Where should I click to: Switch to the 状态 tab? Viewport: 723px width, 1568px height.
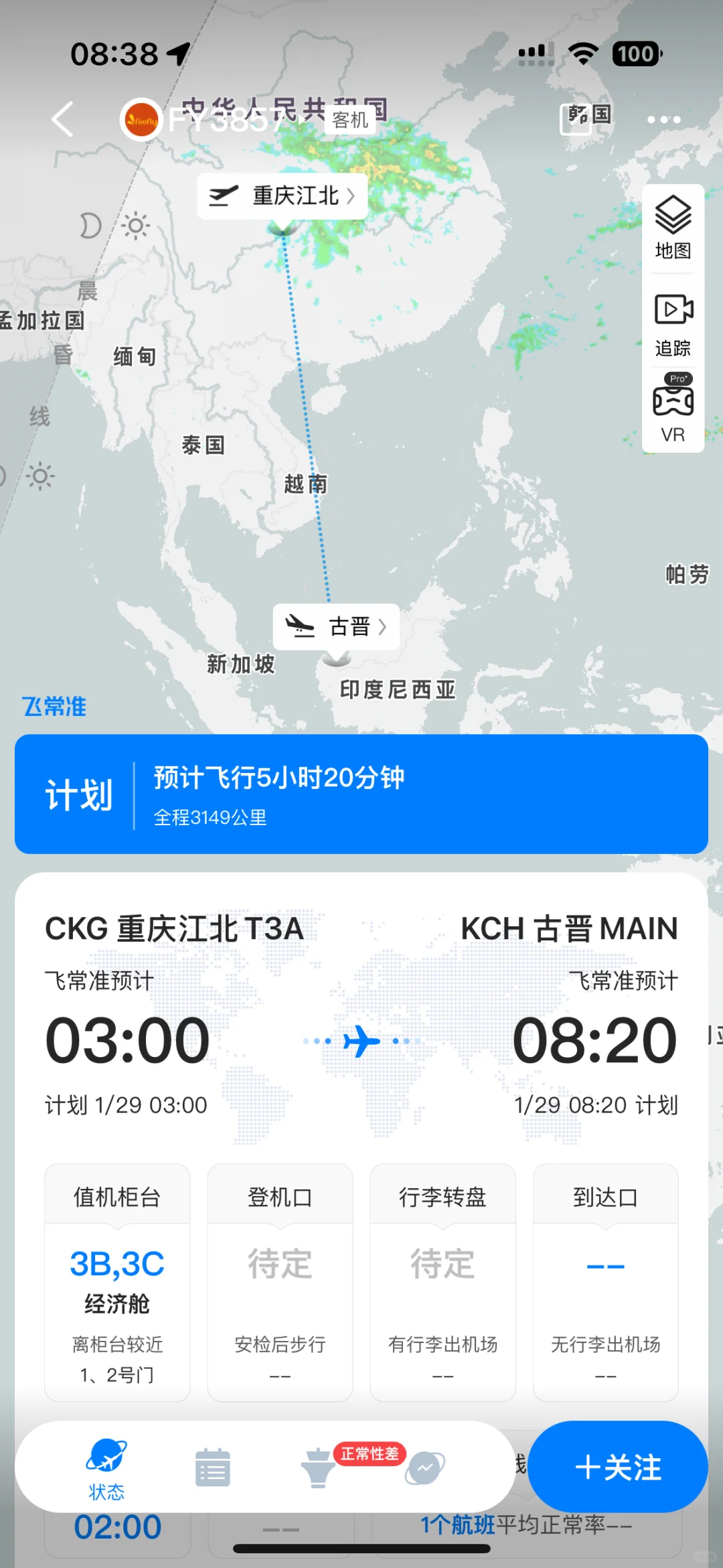106,1466
